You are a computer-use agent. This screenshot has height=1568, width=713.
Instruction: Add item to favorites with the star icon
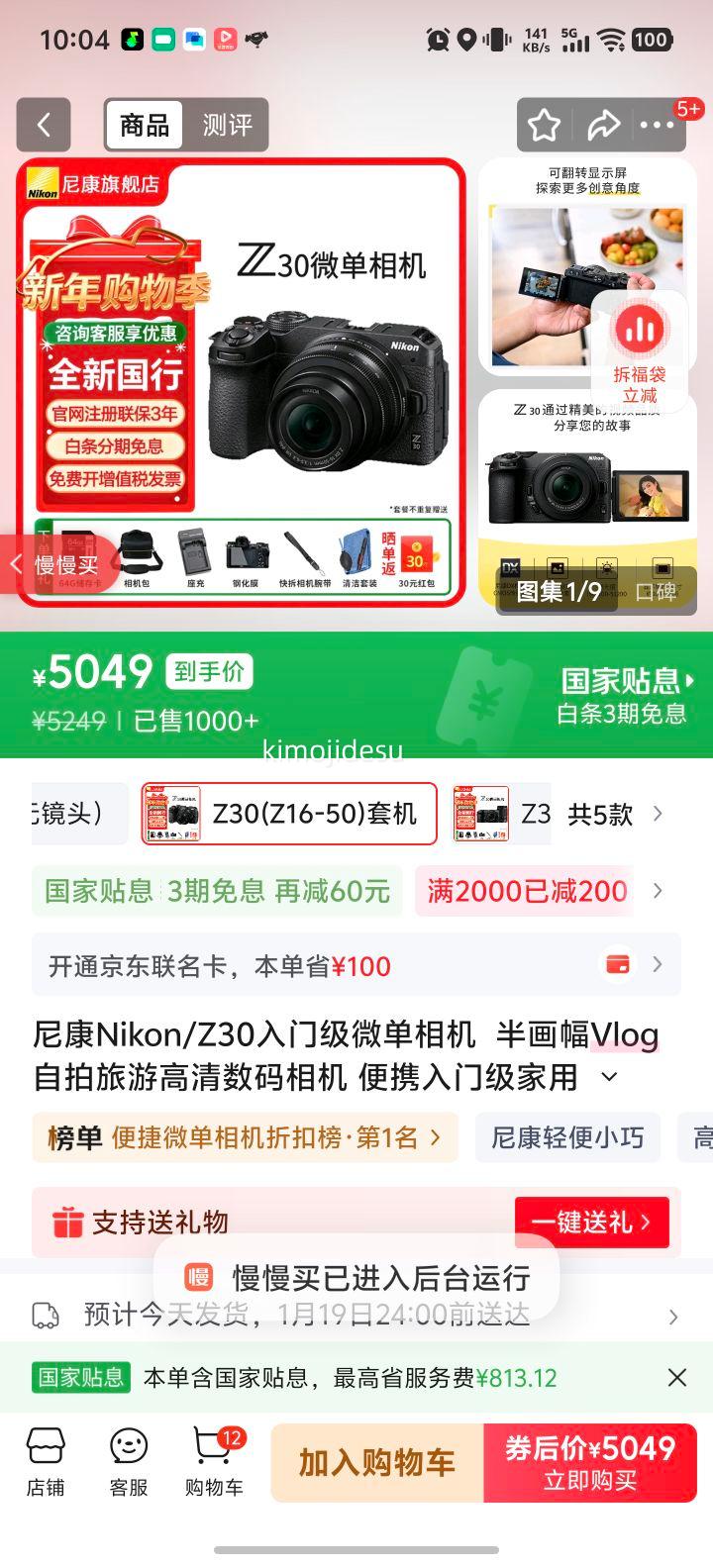pos(544,125)
